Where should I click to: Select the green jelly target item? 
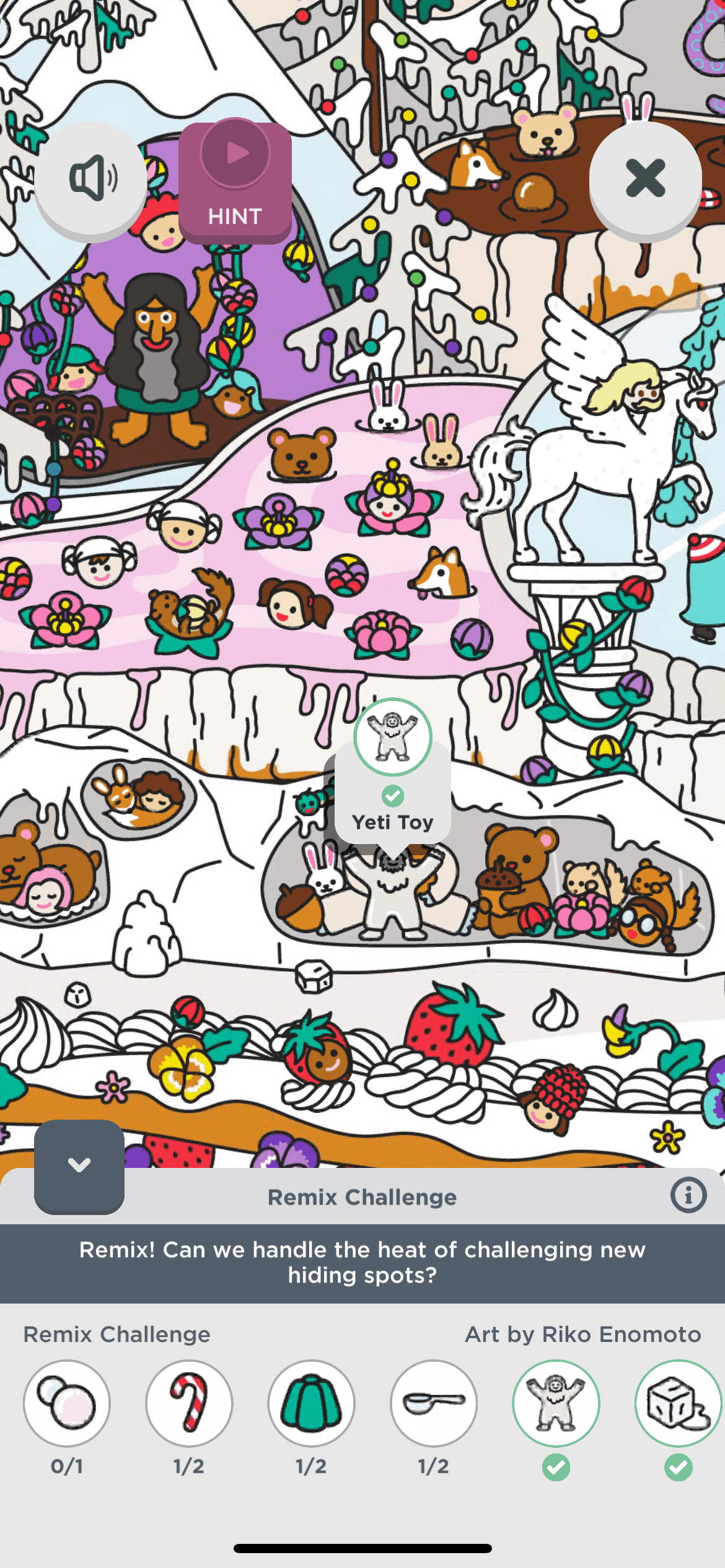(x=311, y=1403)
